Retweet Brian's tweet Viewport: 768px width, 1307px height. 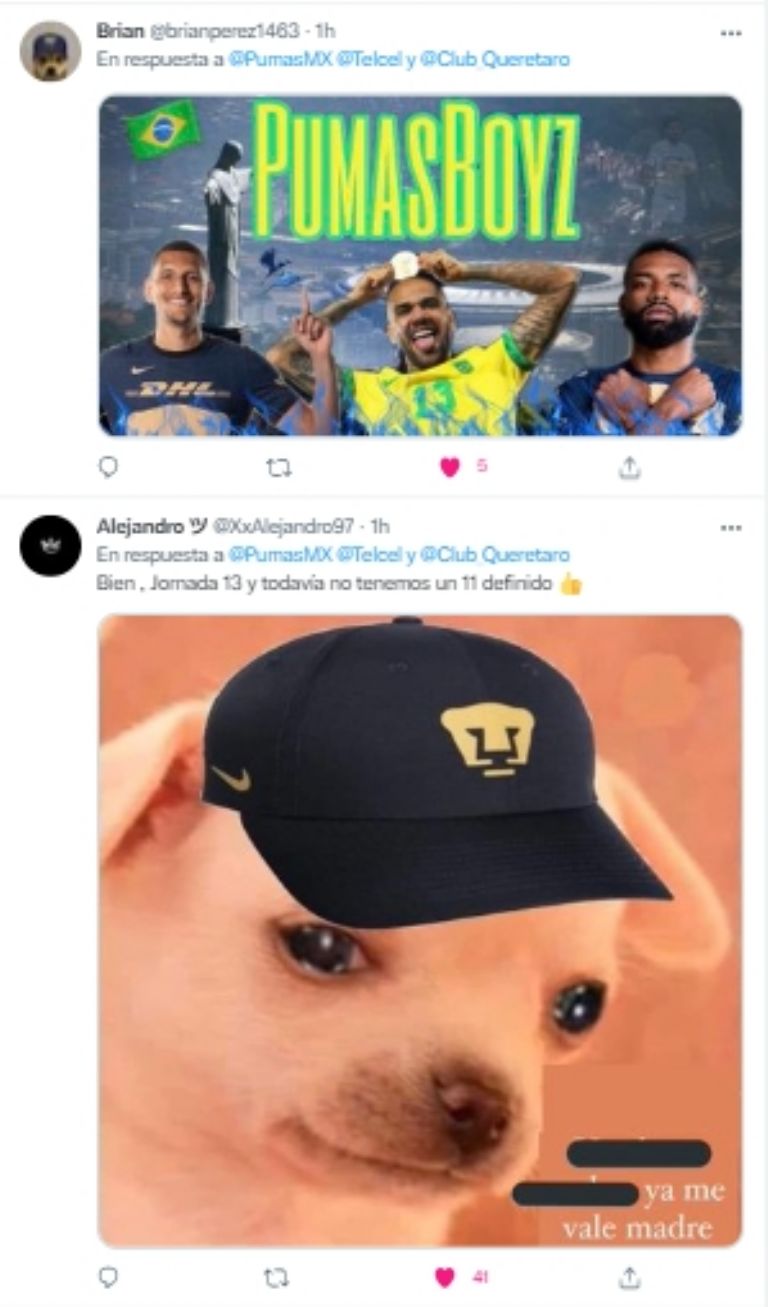click(x=279, y=467)
